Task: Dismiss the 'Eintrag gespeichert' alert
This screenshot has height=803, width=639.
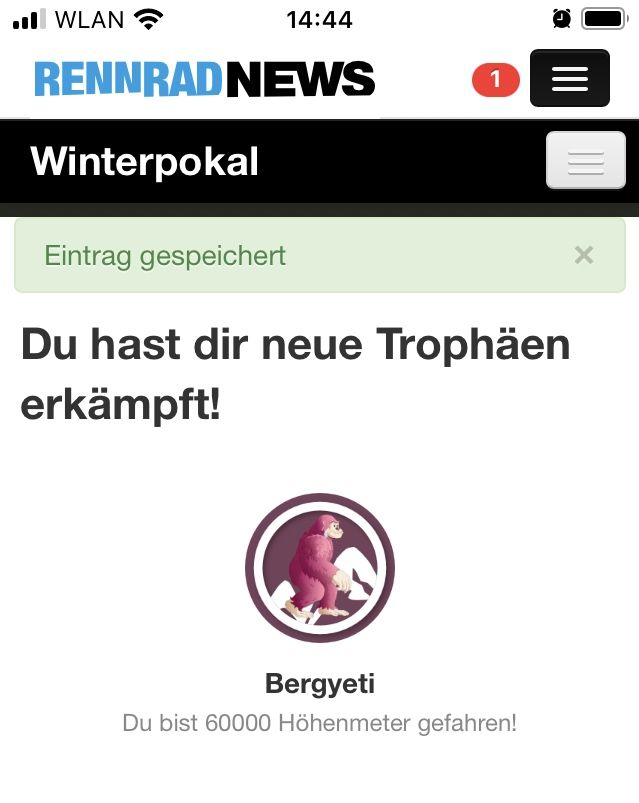Action: 584,255
